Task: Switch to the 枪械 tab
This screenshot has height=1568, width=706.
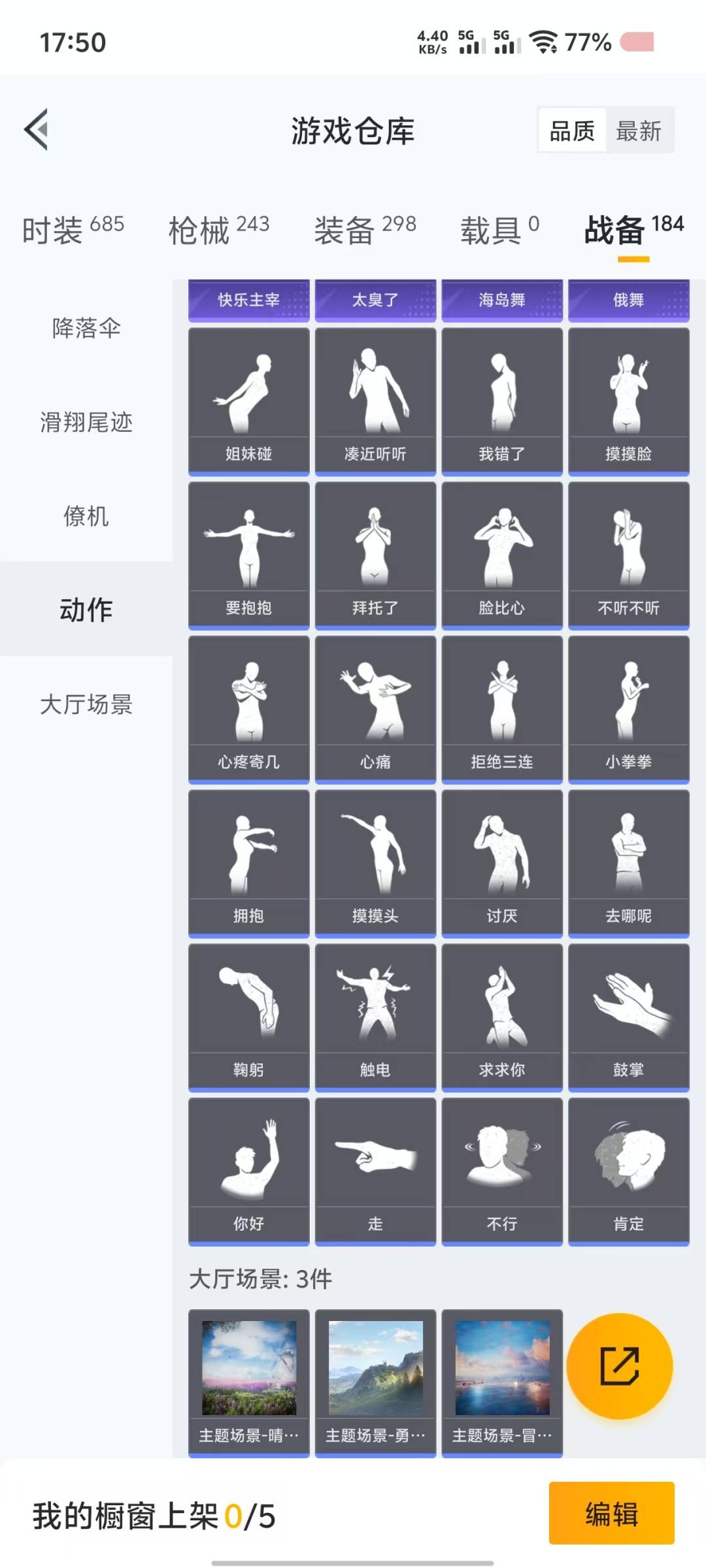Action: point(219,230)
